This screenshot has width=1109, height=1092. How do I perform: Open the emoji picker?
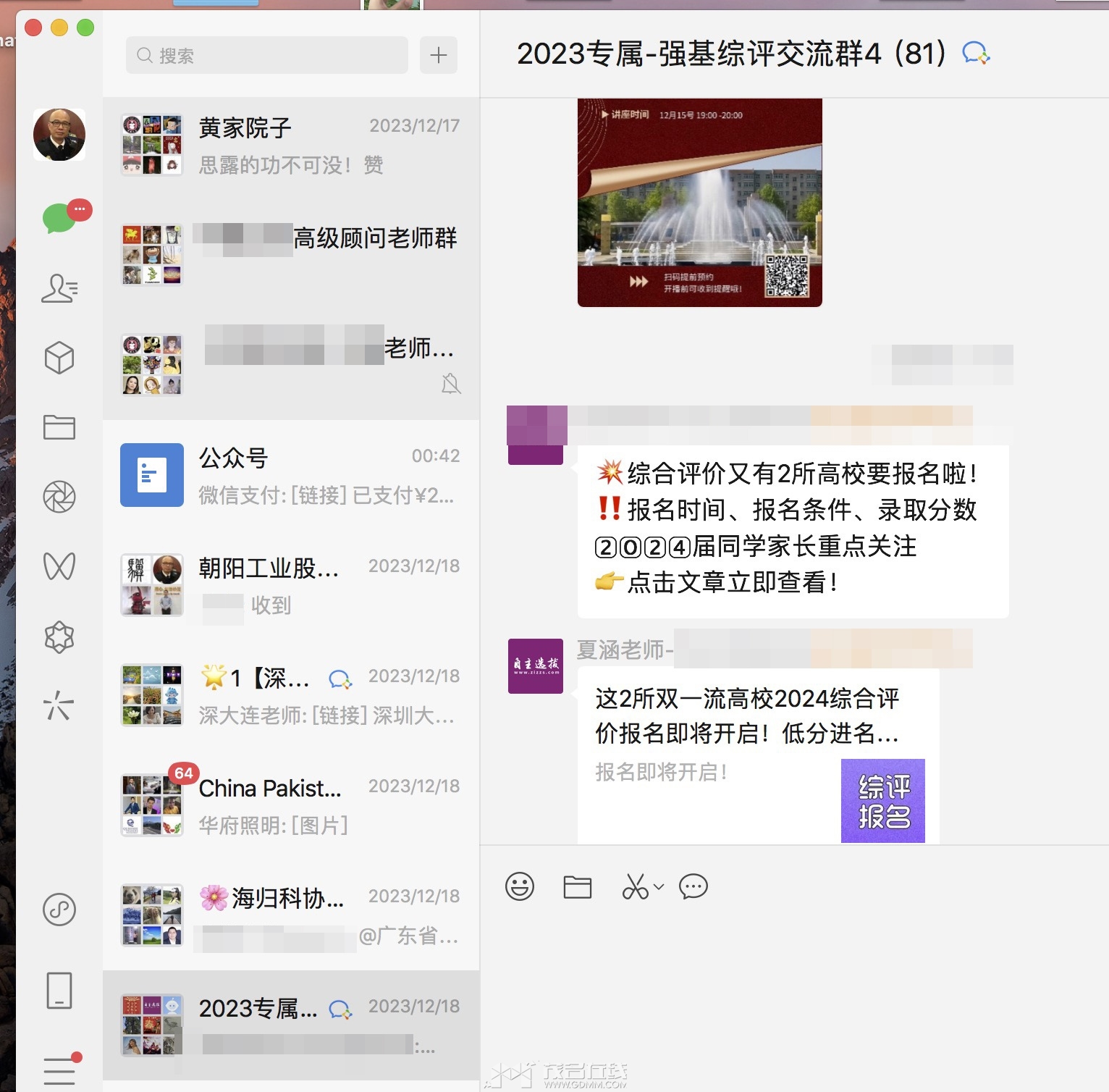click(x=519, y=886)
